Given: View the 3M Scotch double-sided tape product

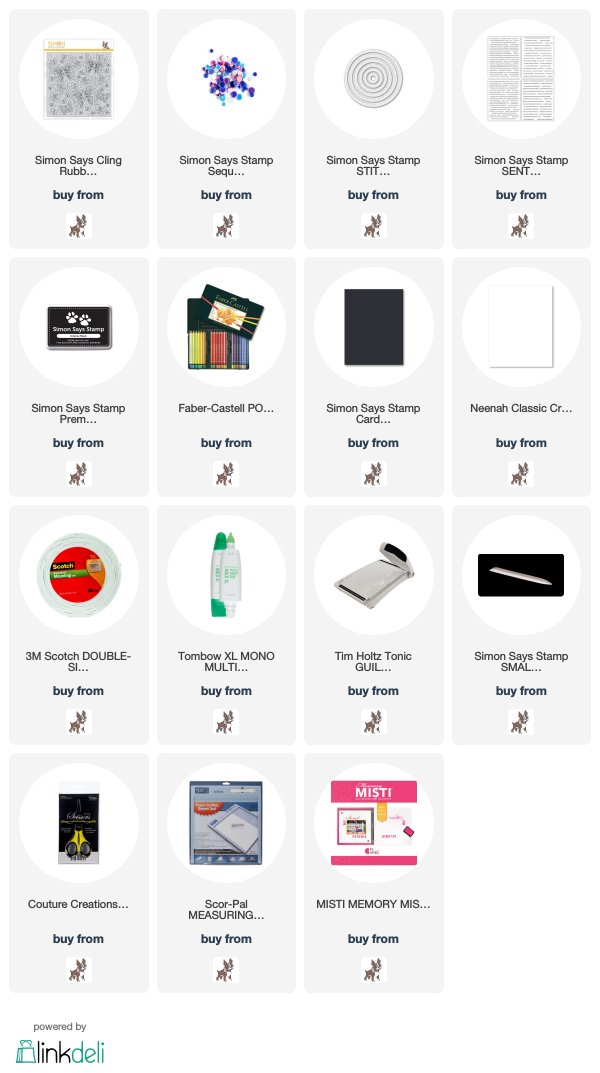Looking at the screenshot, I should coord(79,625).
